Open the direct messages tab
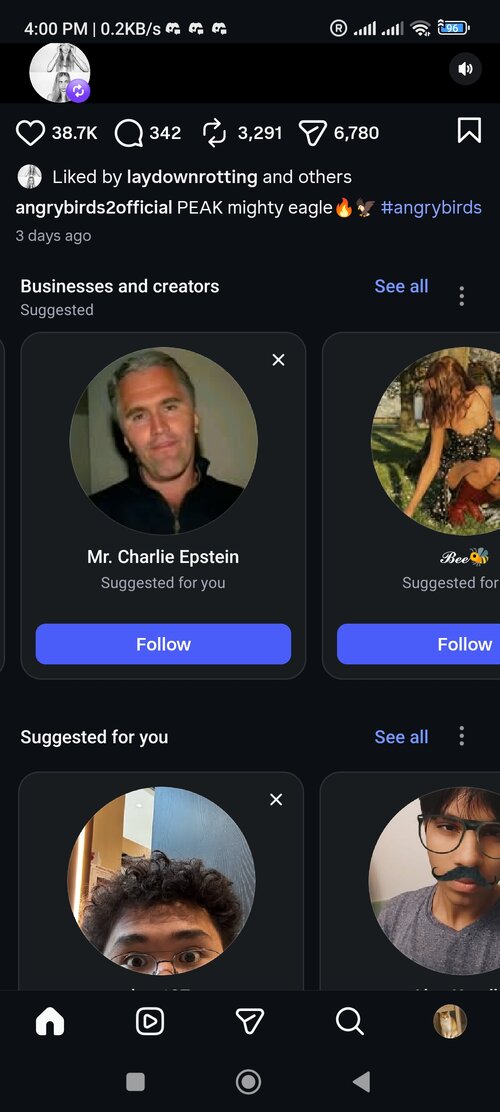 click(250, 1021)
